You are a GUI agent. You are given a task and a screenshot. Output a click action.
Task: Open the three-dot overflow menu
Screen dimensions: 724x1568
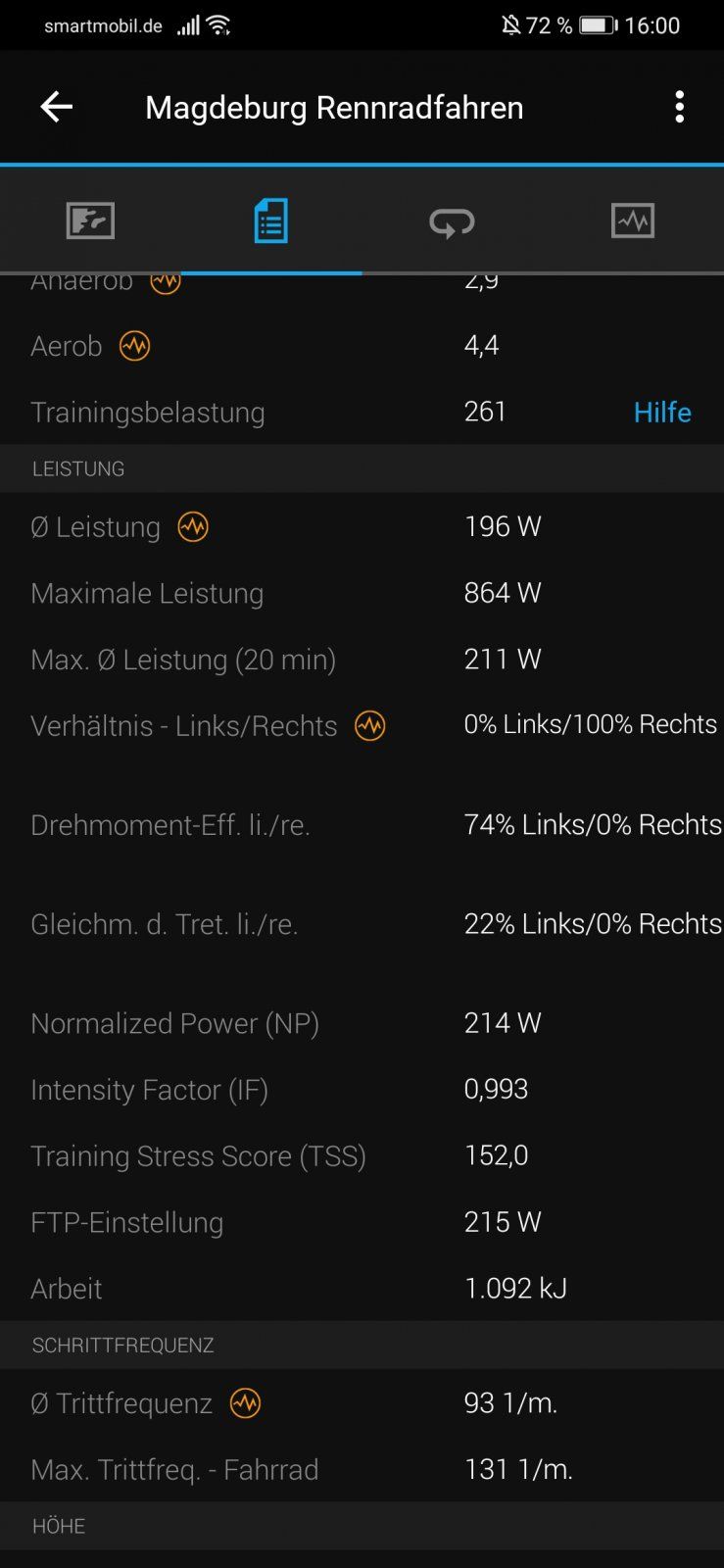[x=679, y=107]
